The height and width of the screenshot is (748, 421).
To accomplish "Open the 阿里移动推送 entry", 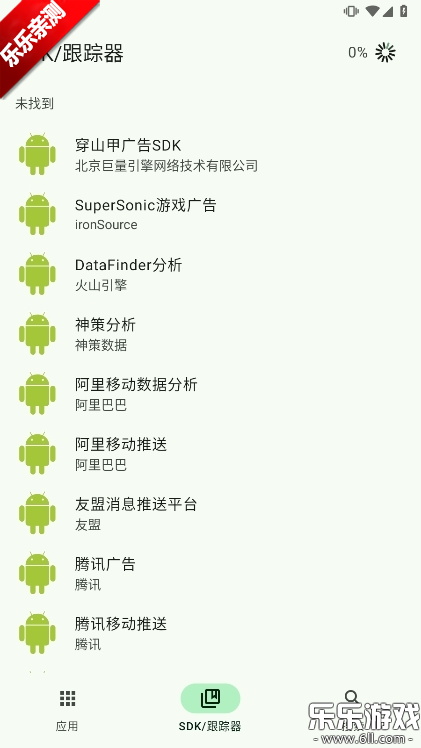I will (x=210, y=454).
